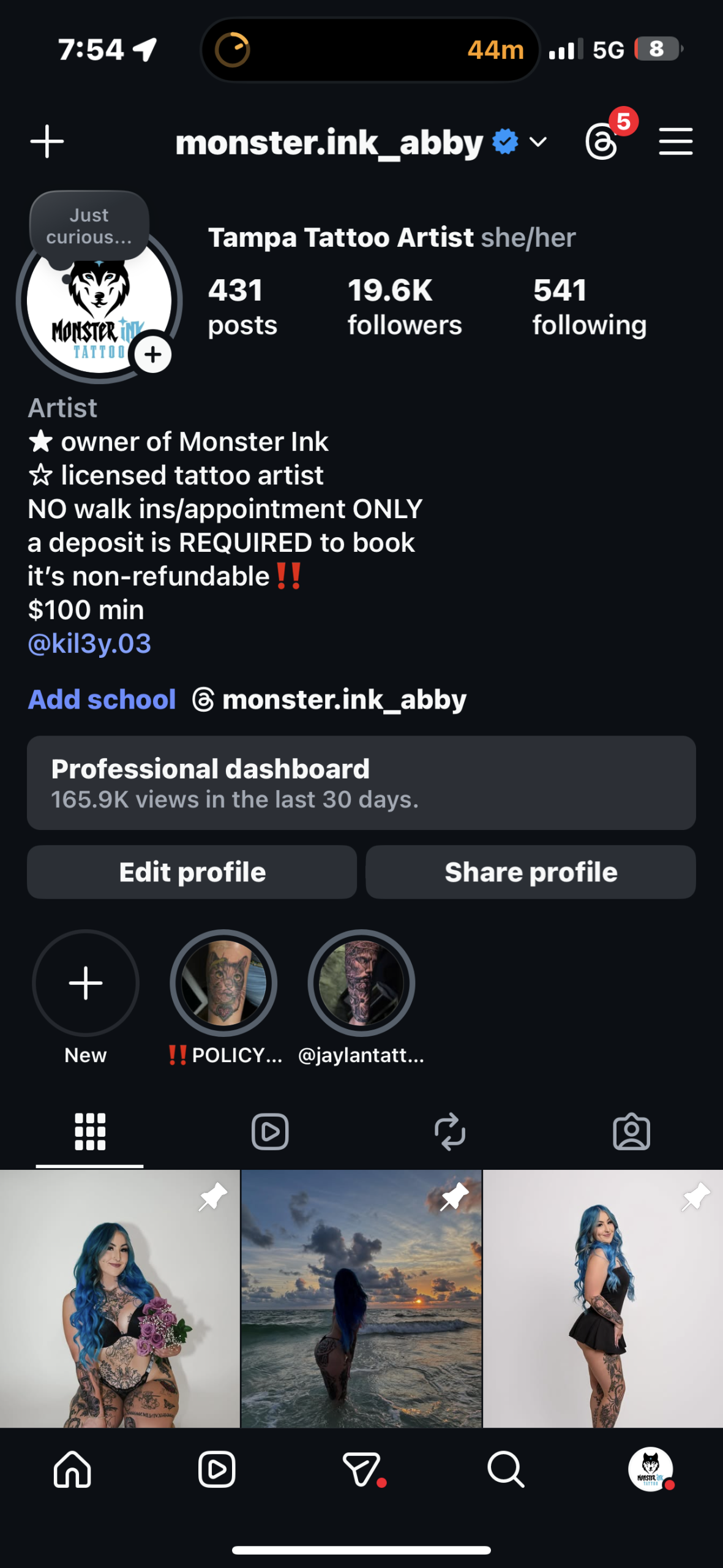Switch to the Reels profile tab
This screenshot has height=1568, width=723.
click(x=270, y=1131)
